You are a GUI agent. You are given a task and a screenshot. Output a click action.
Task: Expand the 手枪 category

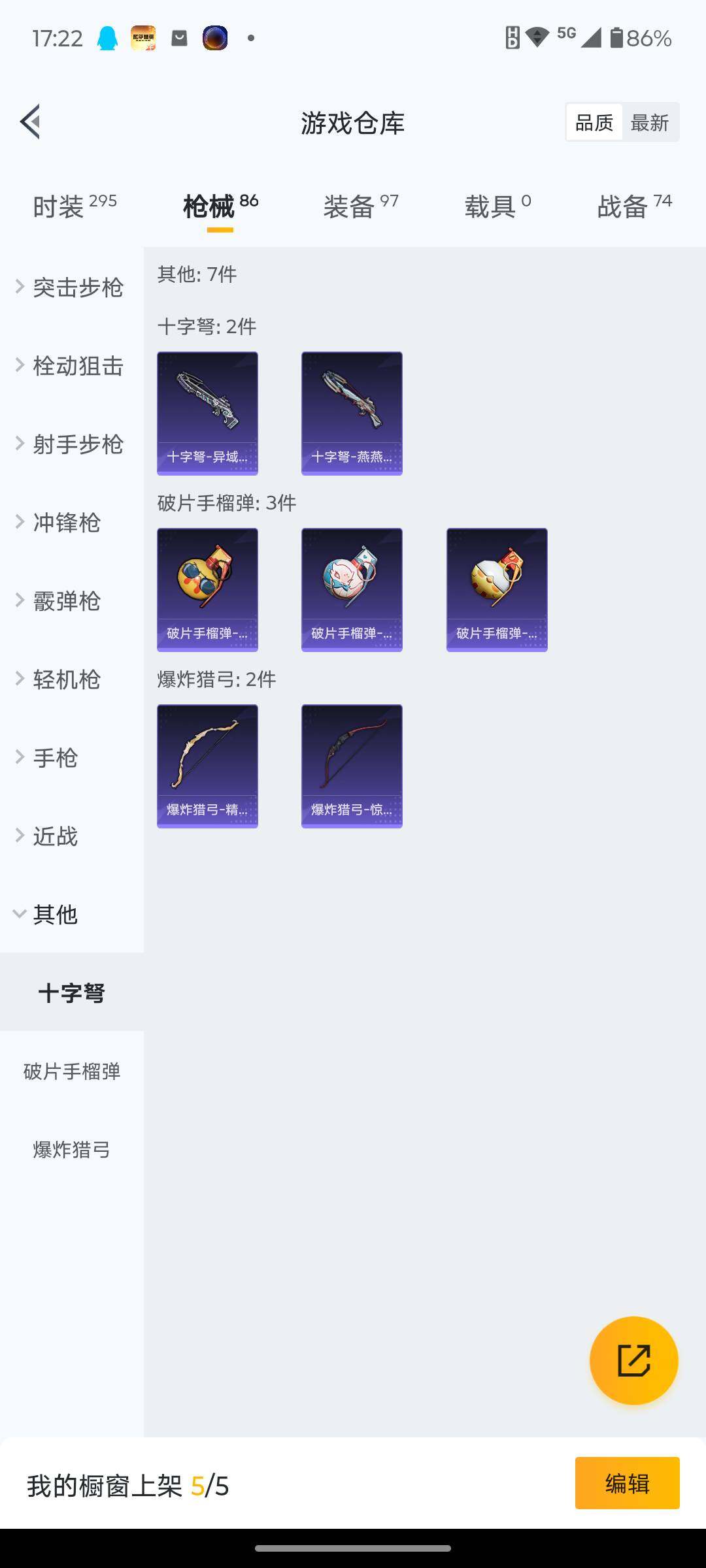pyautogui.click(x=55, y=758)
